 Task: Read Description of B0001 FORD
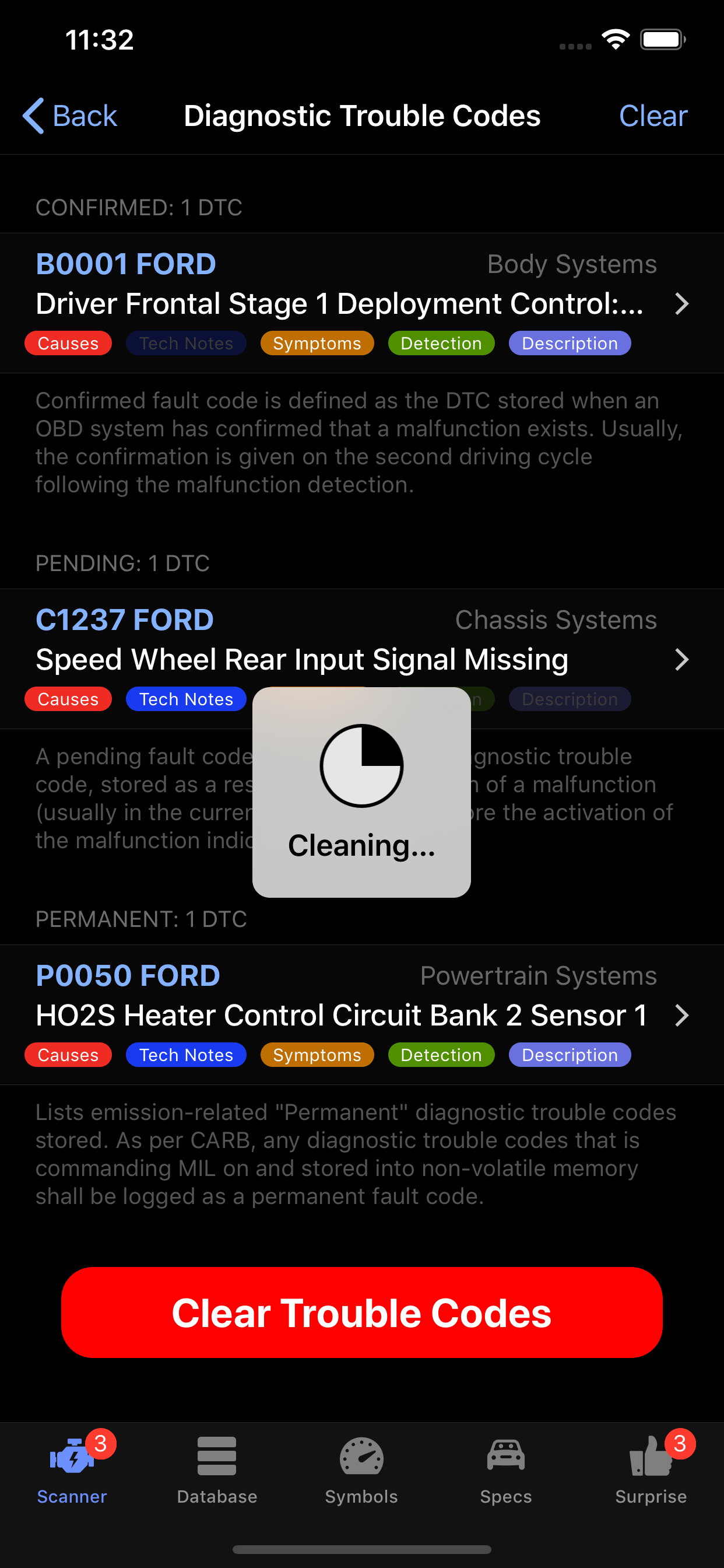click(569, 344)
